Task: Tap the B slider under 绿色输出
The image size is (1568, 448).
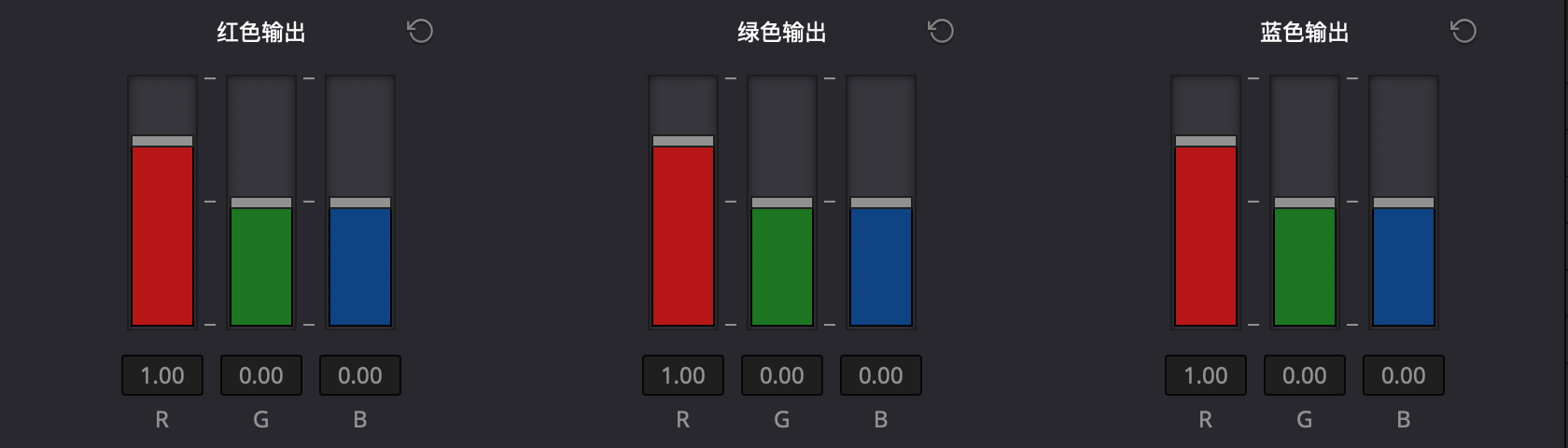Action: point(881,203)
